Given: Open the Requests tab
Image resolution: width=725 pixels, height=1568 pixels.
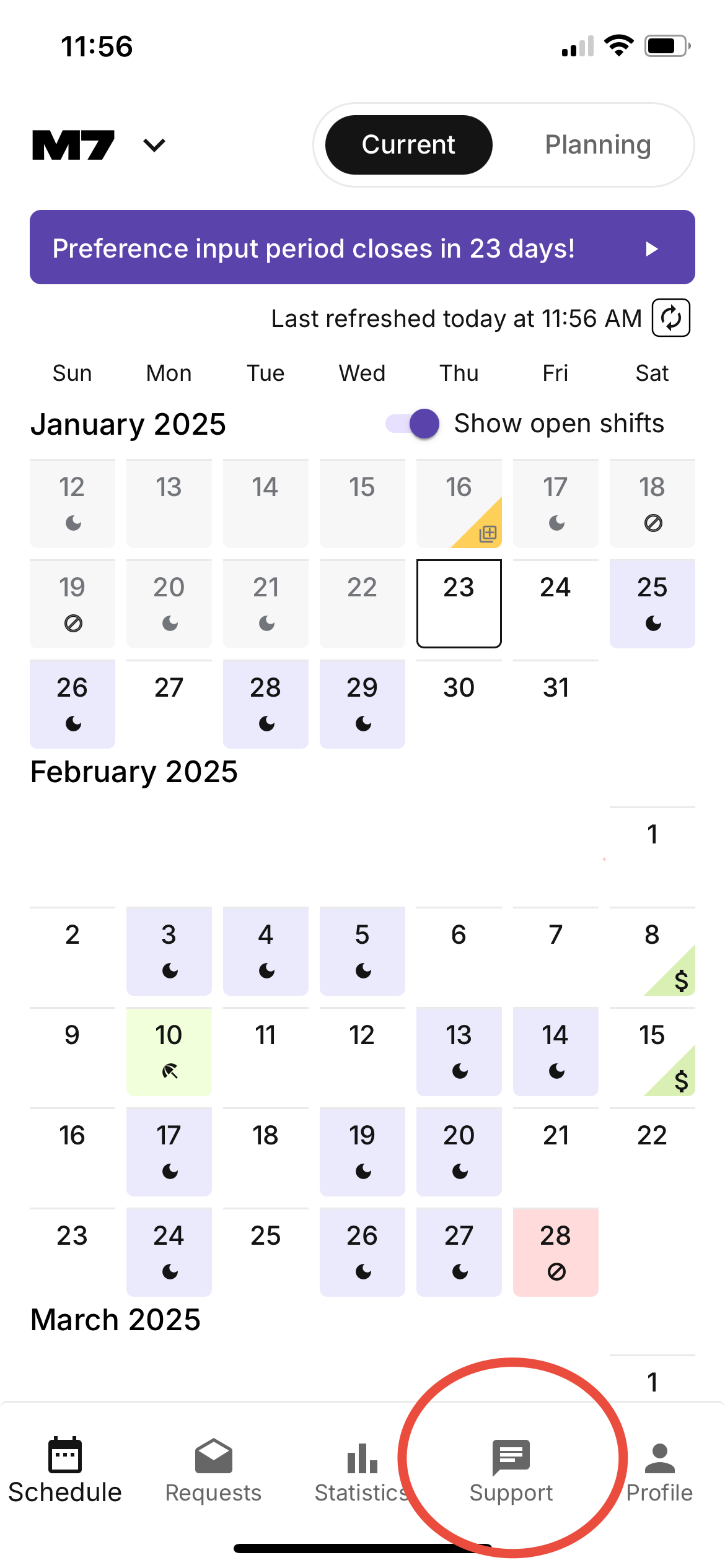Looking at the screenshot, I should coord(213,1471).
